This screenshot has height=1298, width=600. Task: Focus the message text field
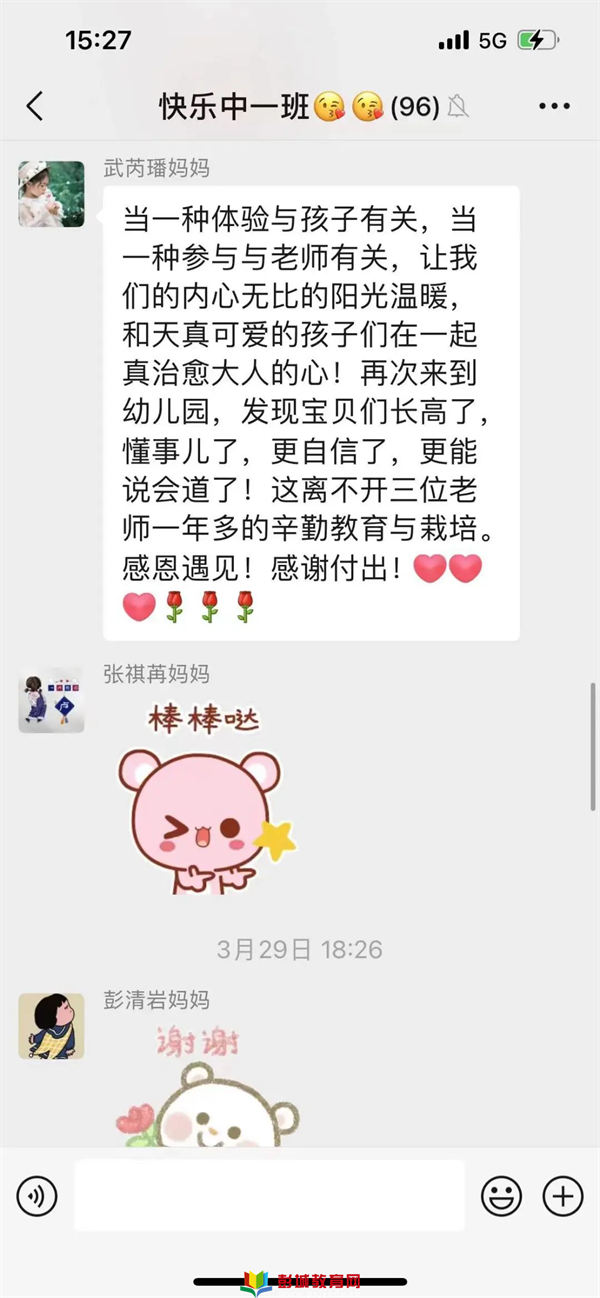pyautogui.click(x=270, y=1195)
